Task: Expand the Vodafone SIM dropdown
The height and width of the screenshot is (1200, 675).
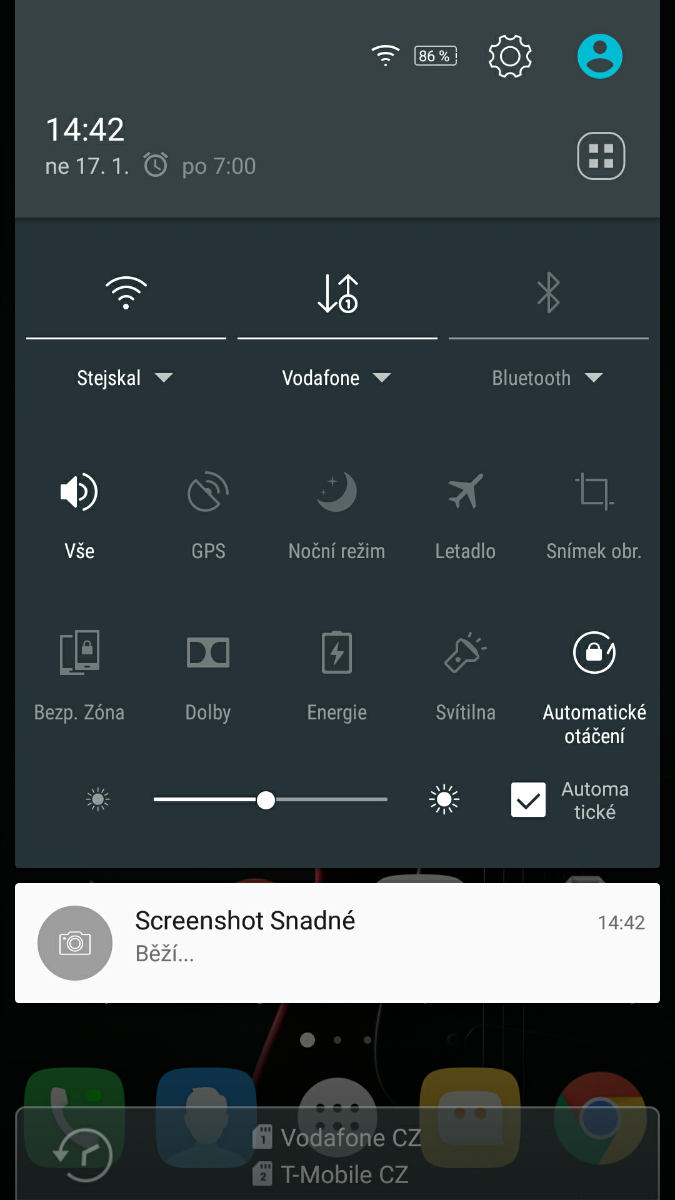Action: coord(337,378)
